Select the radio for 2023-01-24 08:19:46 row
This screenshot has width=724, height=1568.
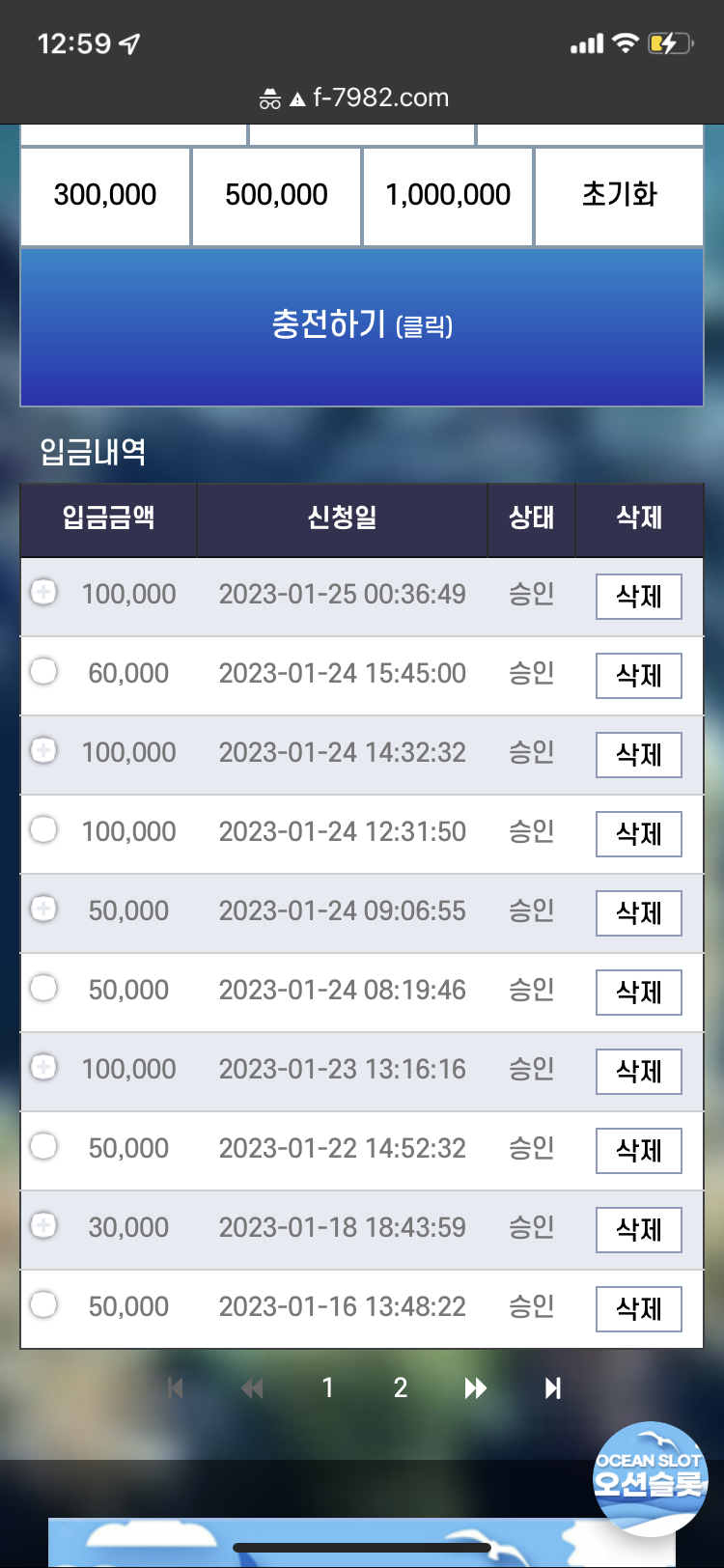coord(43,988)
